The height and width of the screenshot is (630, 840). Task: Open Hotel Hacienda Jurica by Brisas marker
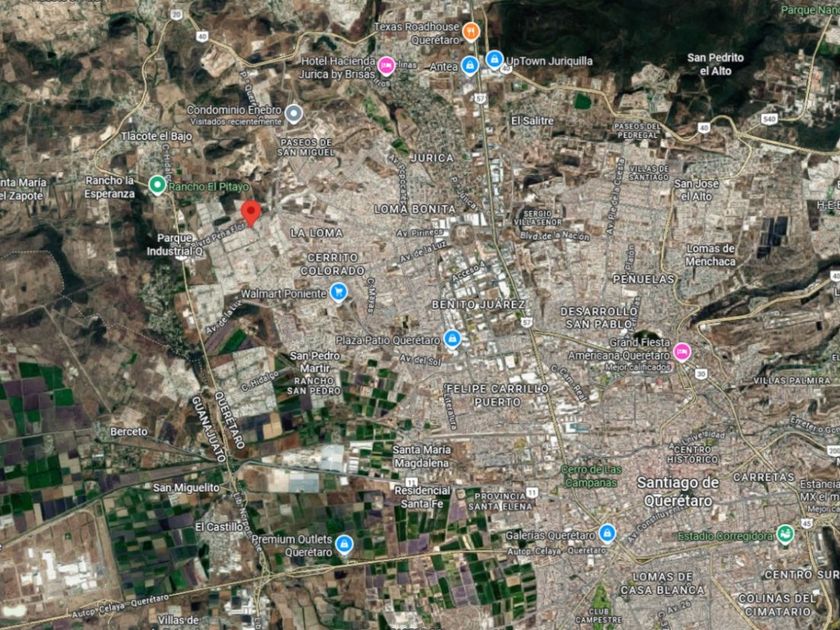(x=386, y=66)
